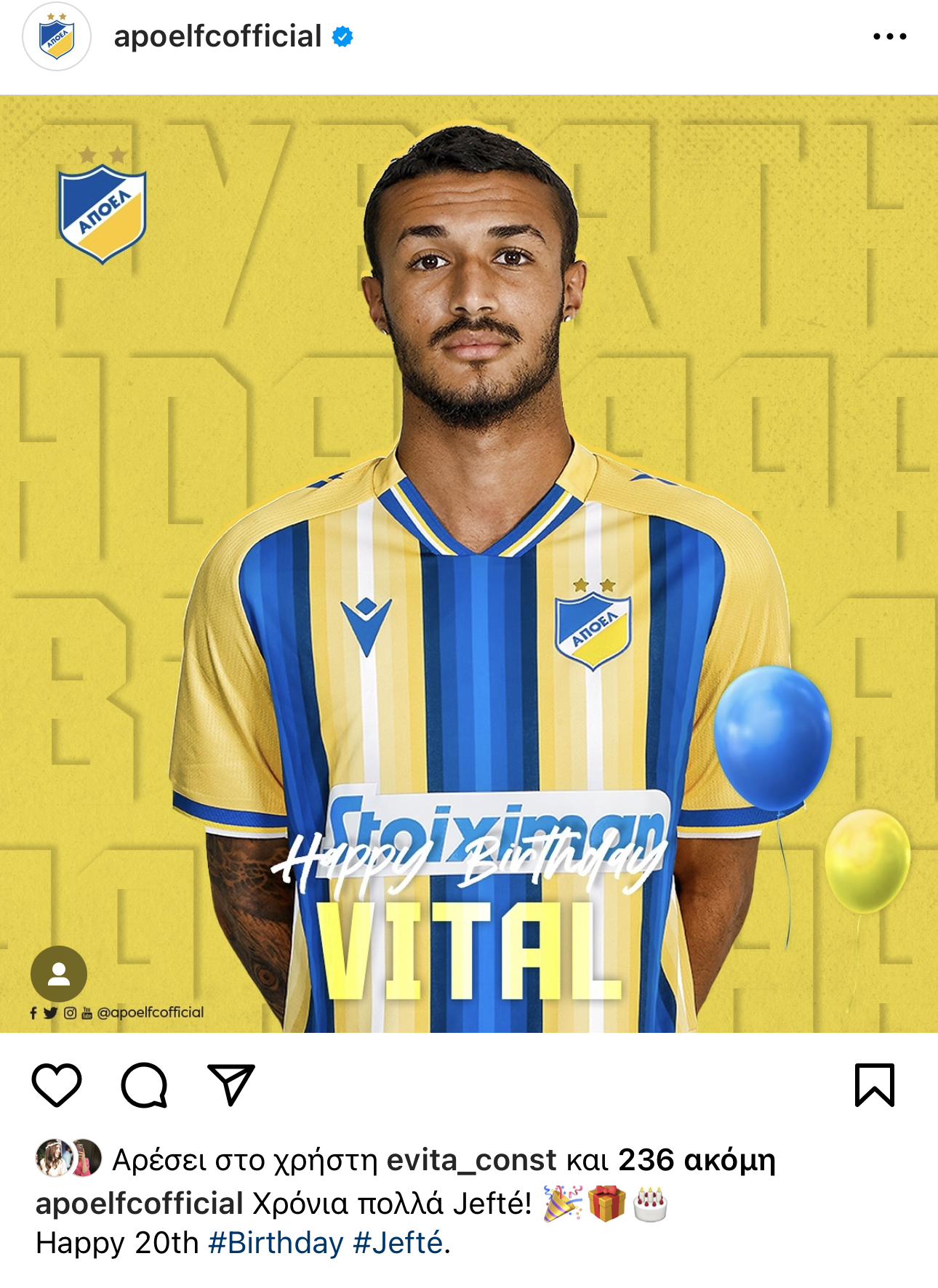Save post with the bookmark icon
The image size is (938, 1288).
coord(874,1085)
